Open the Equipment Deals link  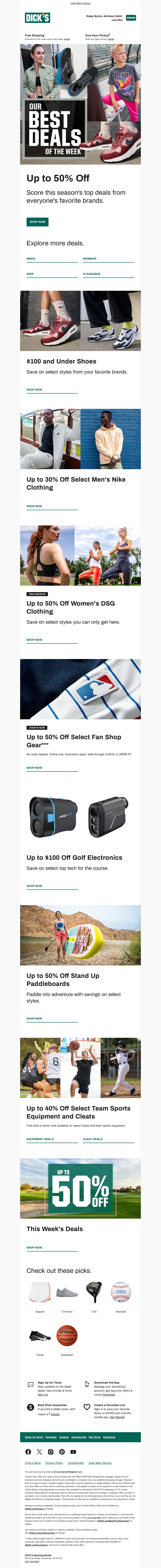point(40,1139)
